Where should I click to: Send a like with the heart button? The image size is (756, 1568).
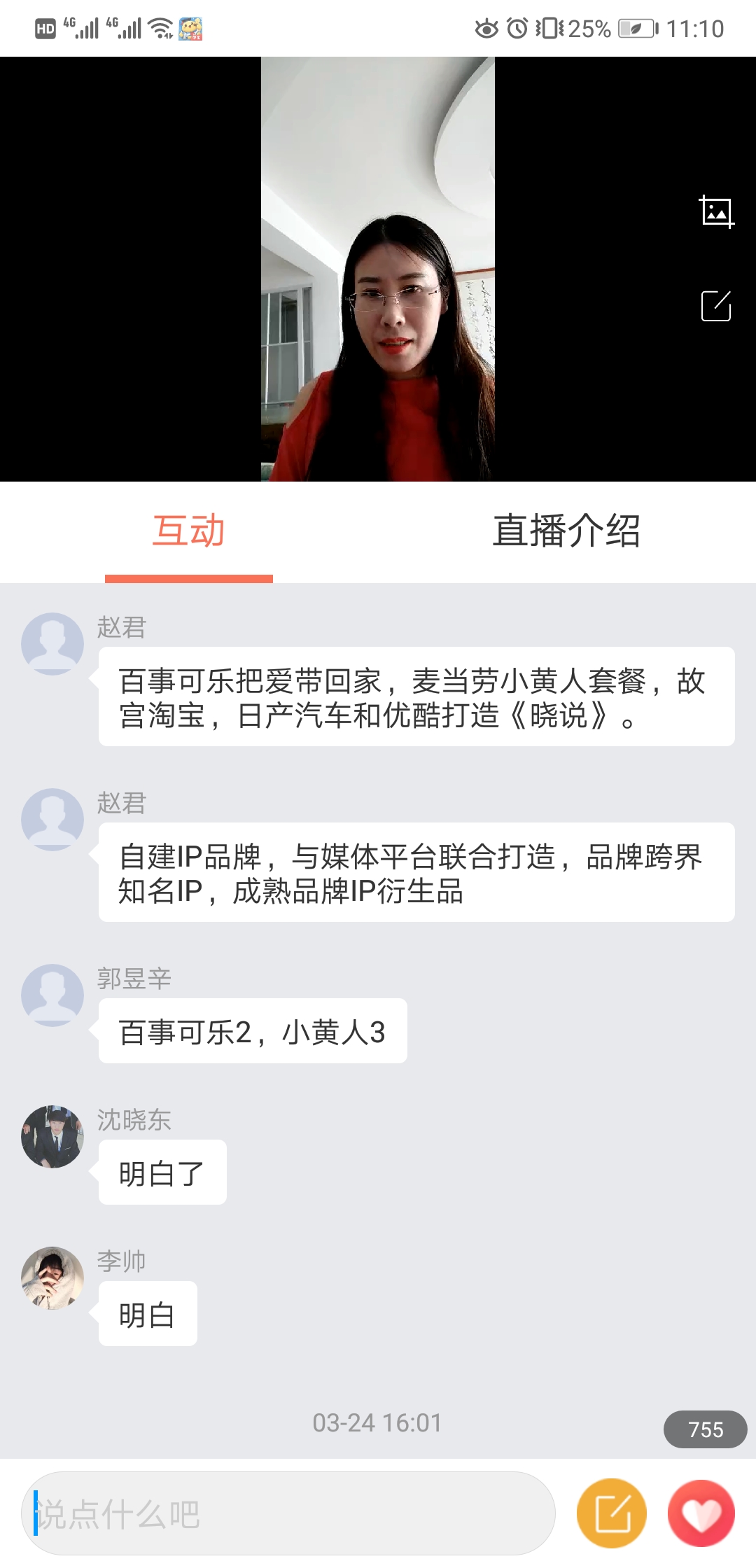click(701, 1513)
